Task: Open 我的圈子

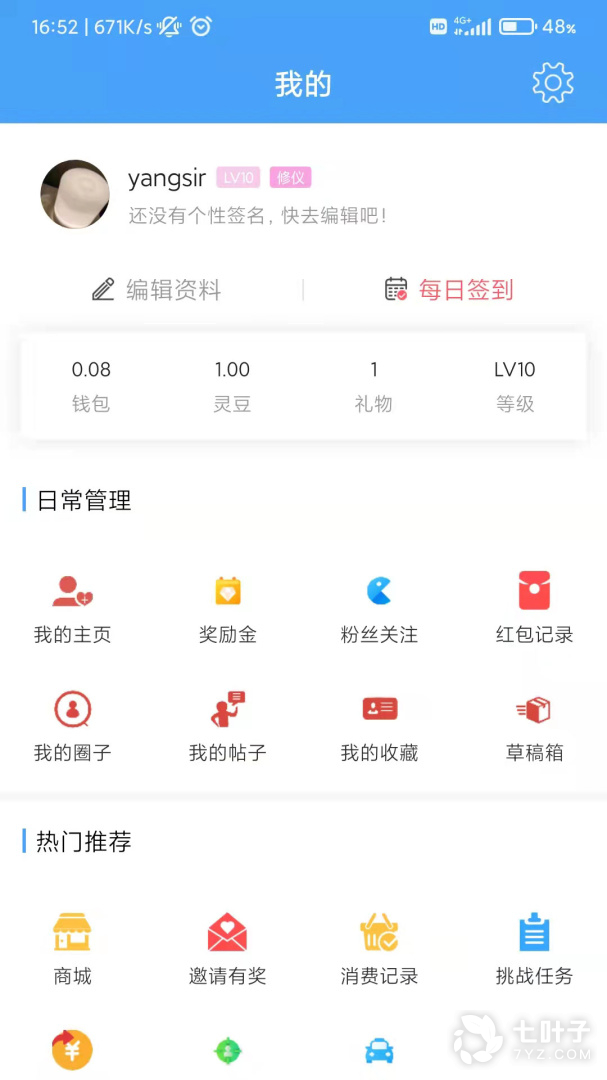Action: pos(72,726)
